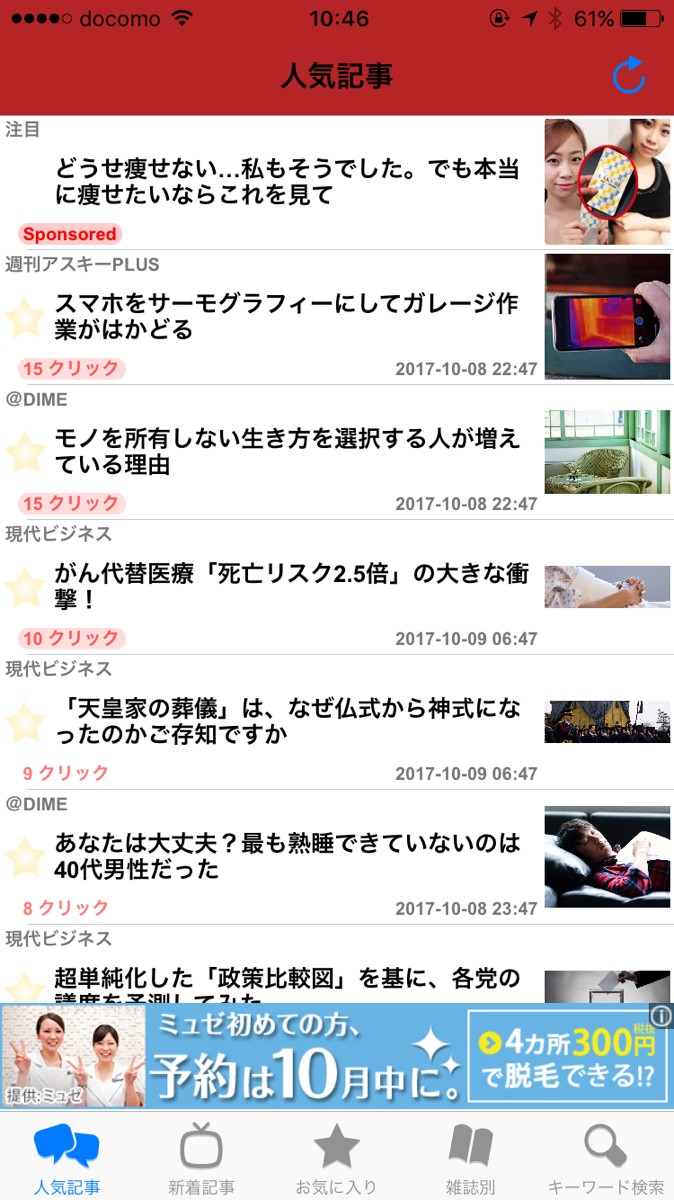Add the がん代替医療 article to favorites
Screen dimensions: 674x1200
(x=25, y=587)
